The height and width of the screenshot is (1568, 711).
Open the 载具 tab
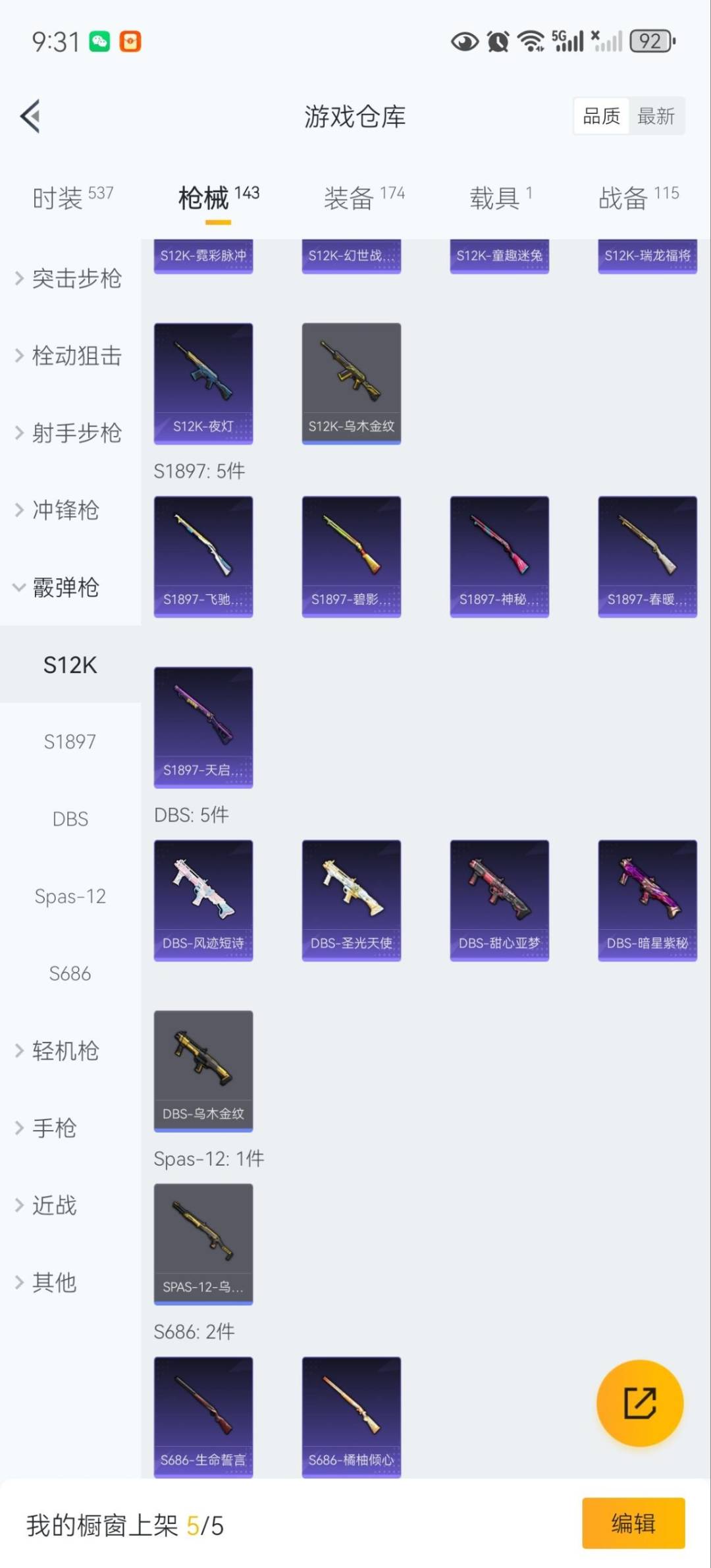coord(500,198)
